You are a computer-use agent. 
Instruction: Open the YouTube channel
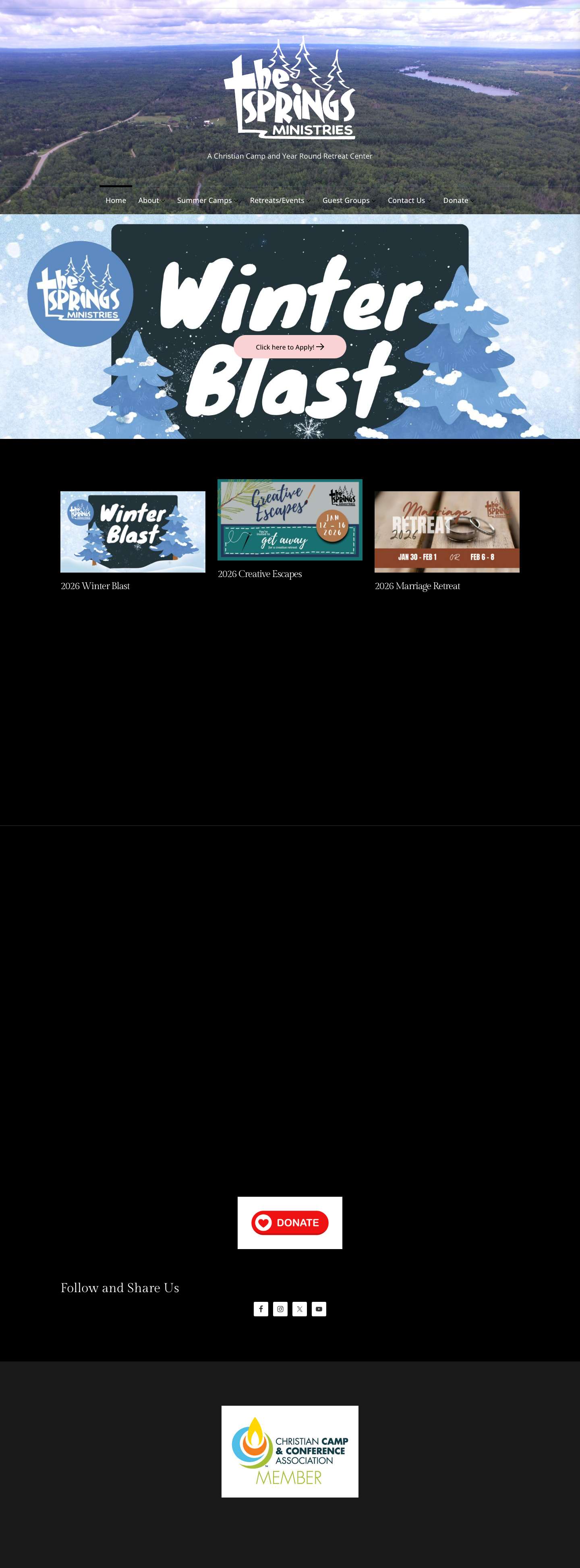(x=319, y=1309)
